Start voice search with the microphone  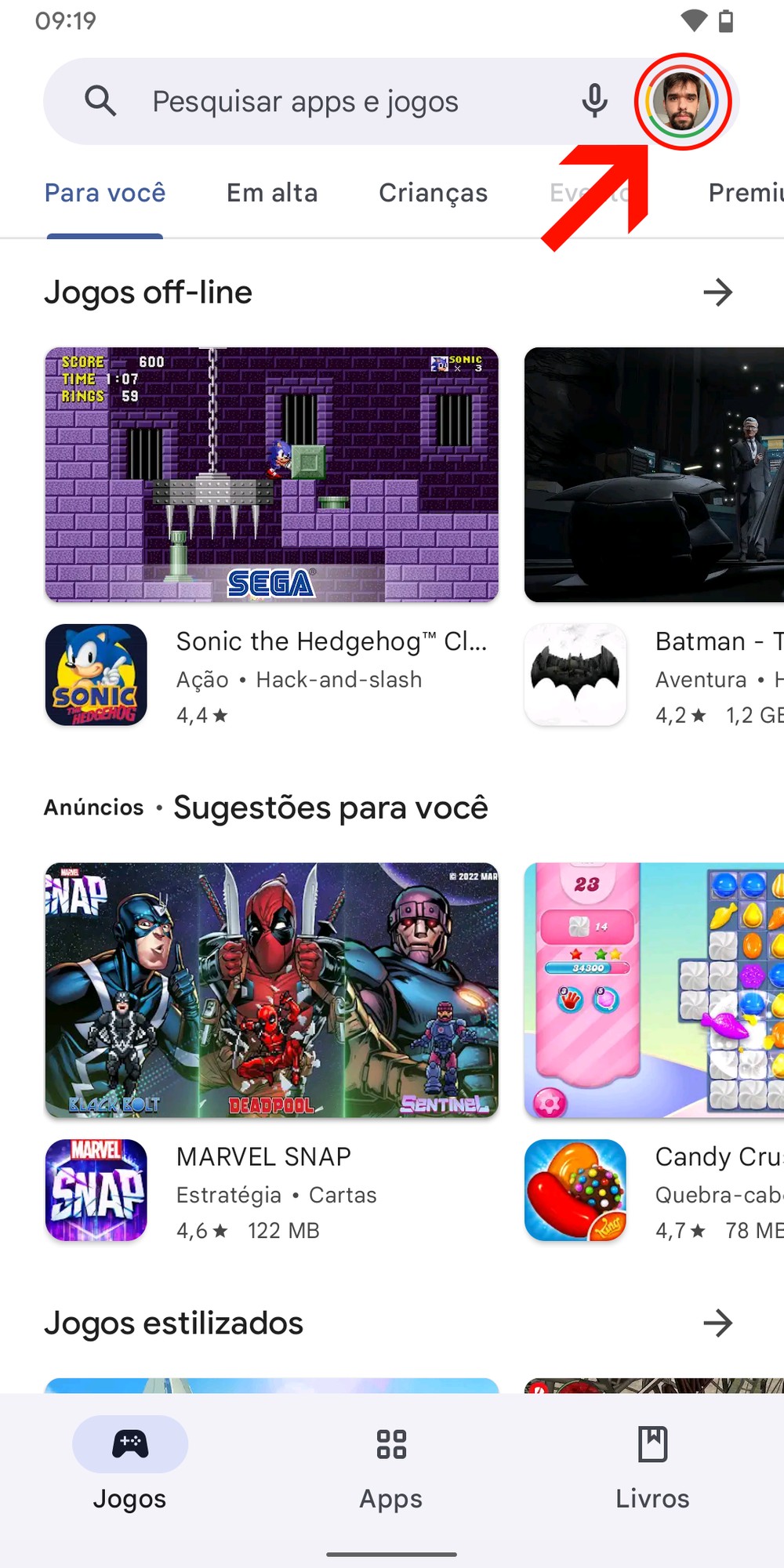pyautogui.click(x=595, y=102)
